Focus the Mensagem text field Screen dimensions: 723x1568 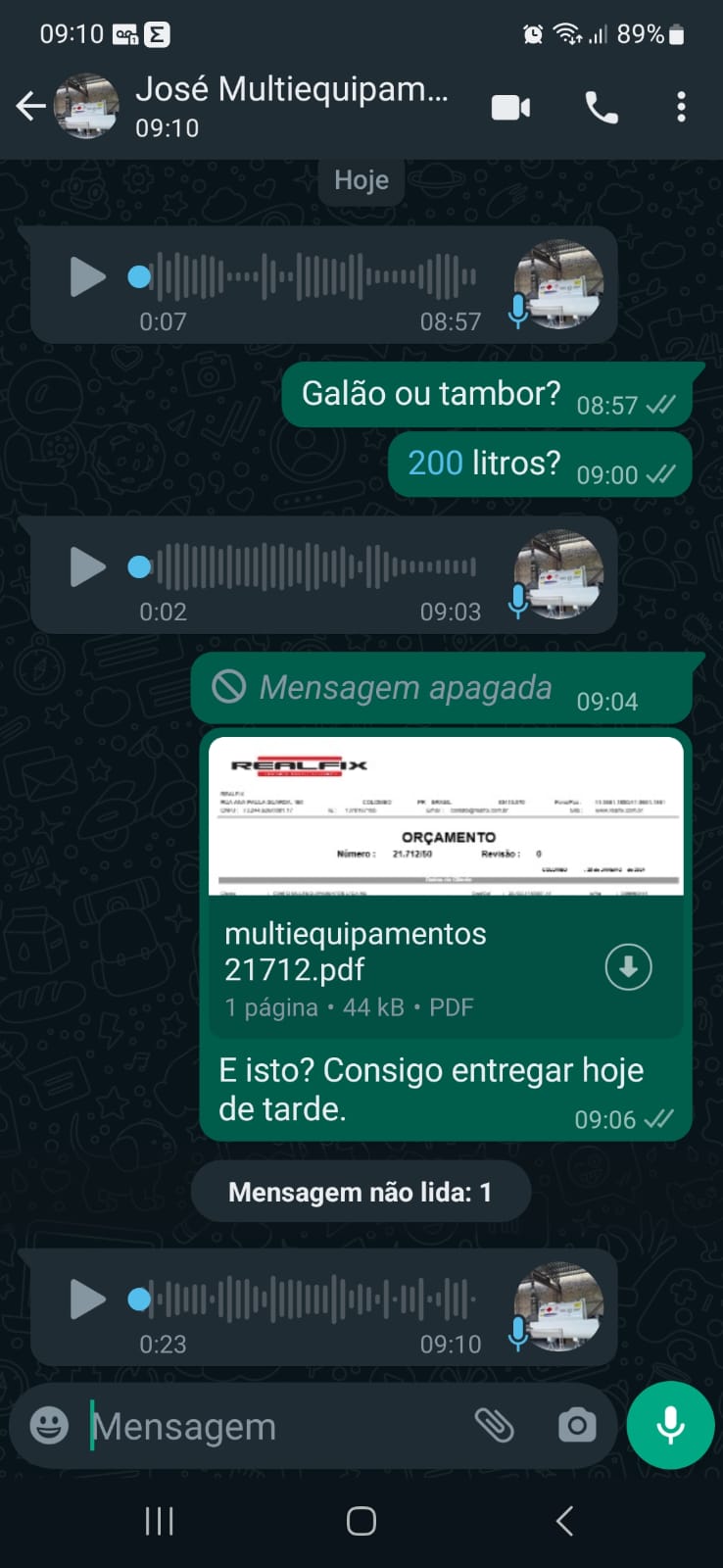point(274,1427)
